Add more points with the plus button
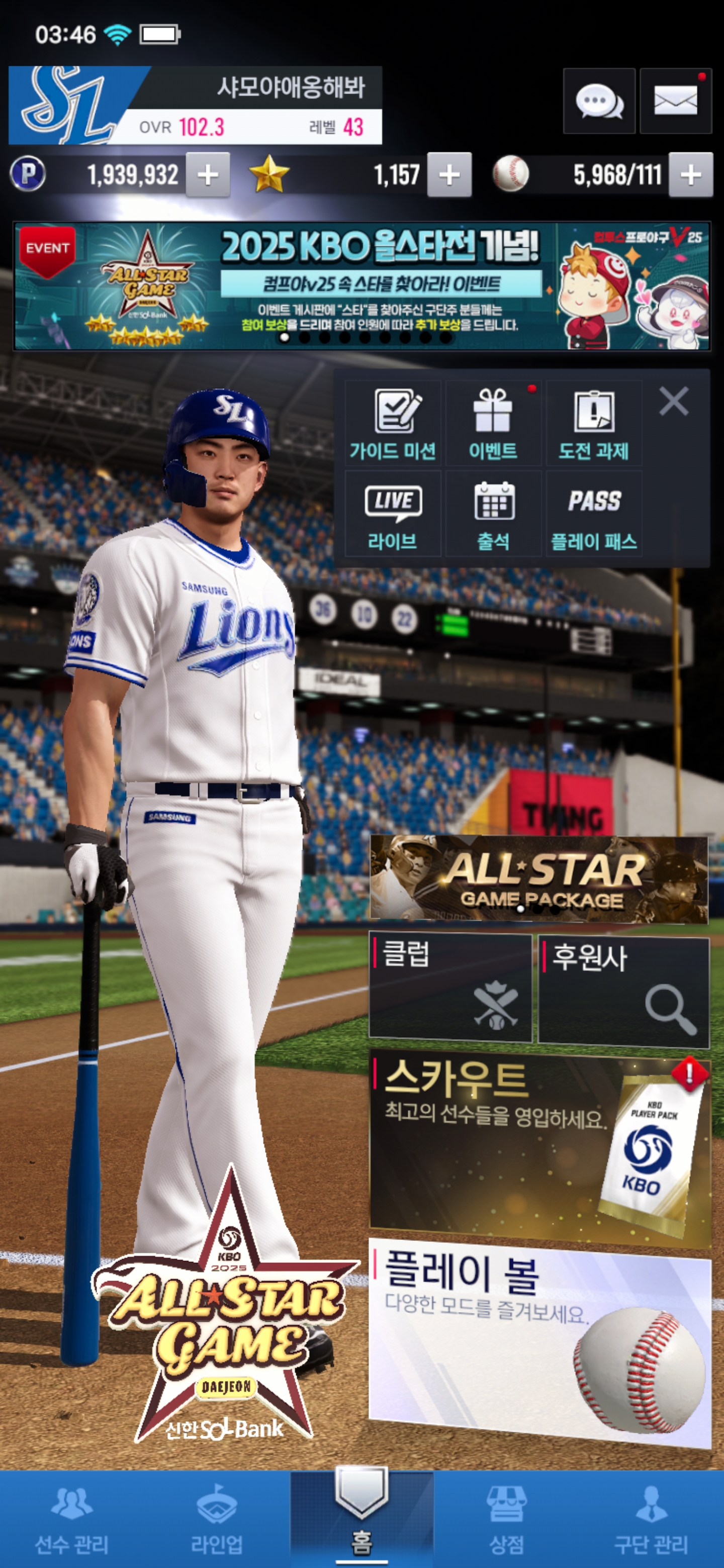724x1568 pixels. click(208, 175)
